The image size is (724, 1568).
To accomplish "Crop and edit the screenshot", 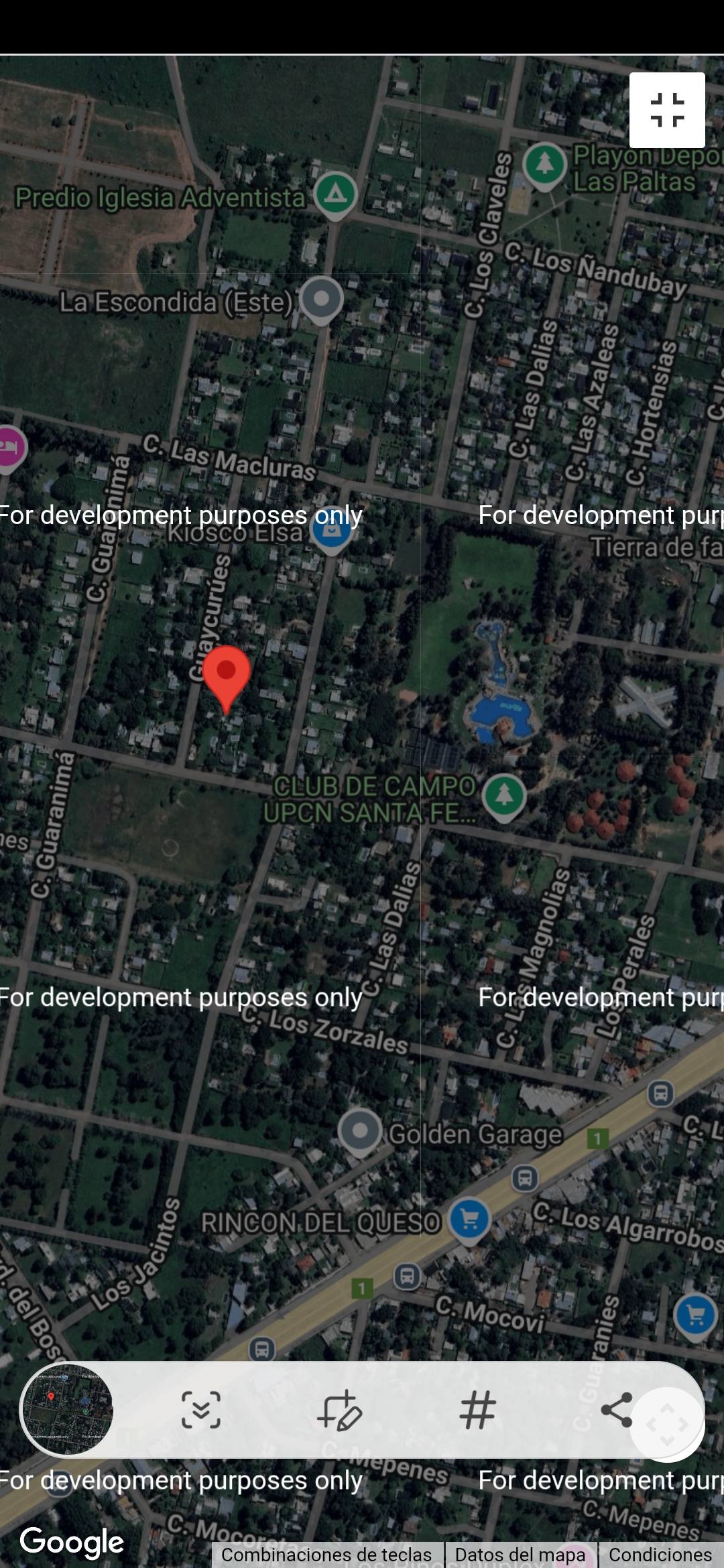I will pos(340,1410).
